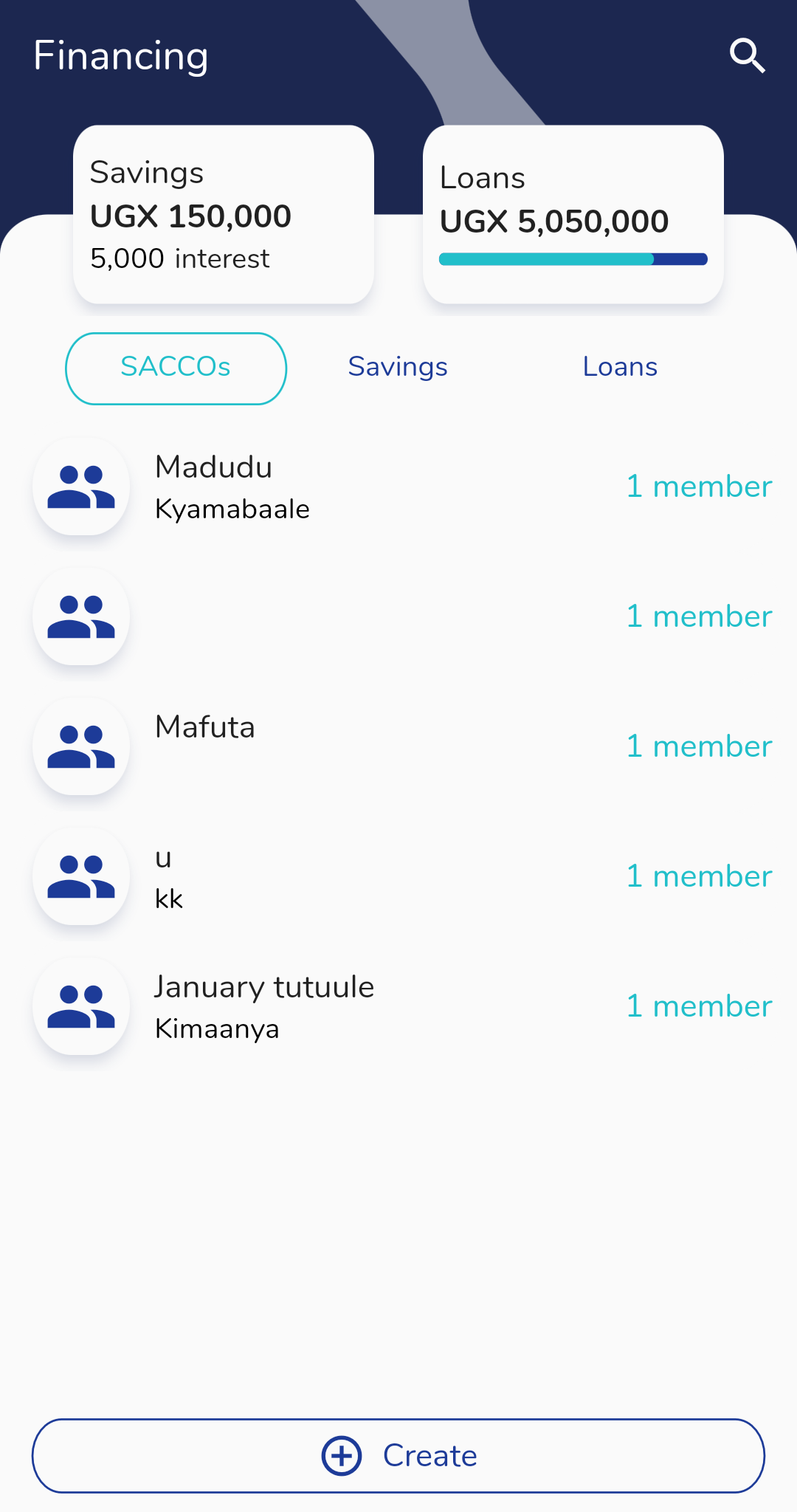The width and height of the screenshot is (797, 1512).
Task: Click the group avatar beside Kyamabaale
Action: [81, 486]
